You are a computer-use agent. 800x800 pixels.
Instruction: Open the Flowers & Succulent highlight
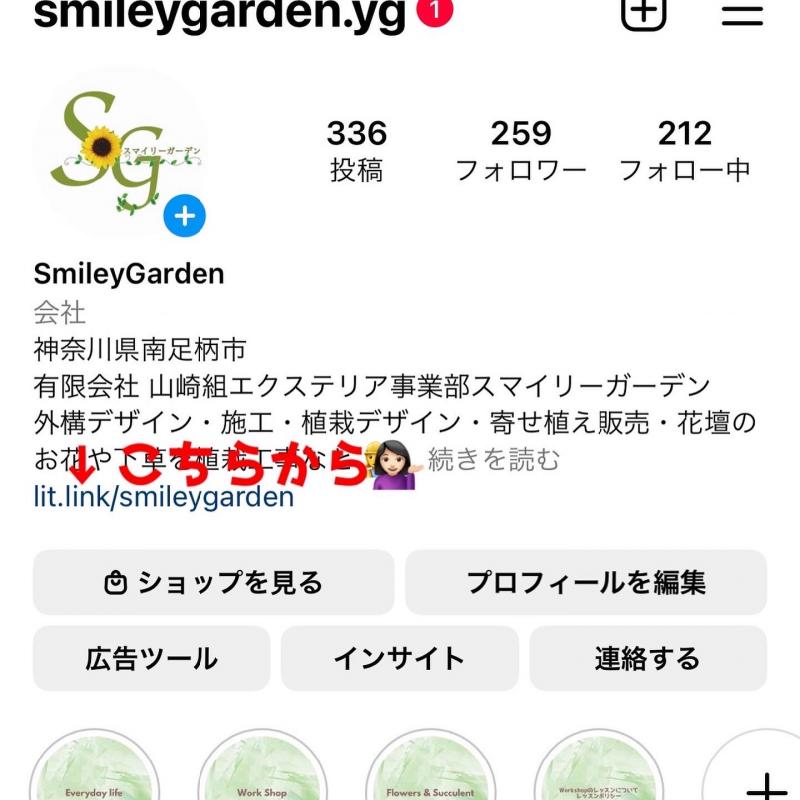coord(430,772)
